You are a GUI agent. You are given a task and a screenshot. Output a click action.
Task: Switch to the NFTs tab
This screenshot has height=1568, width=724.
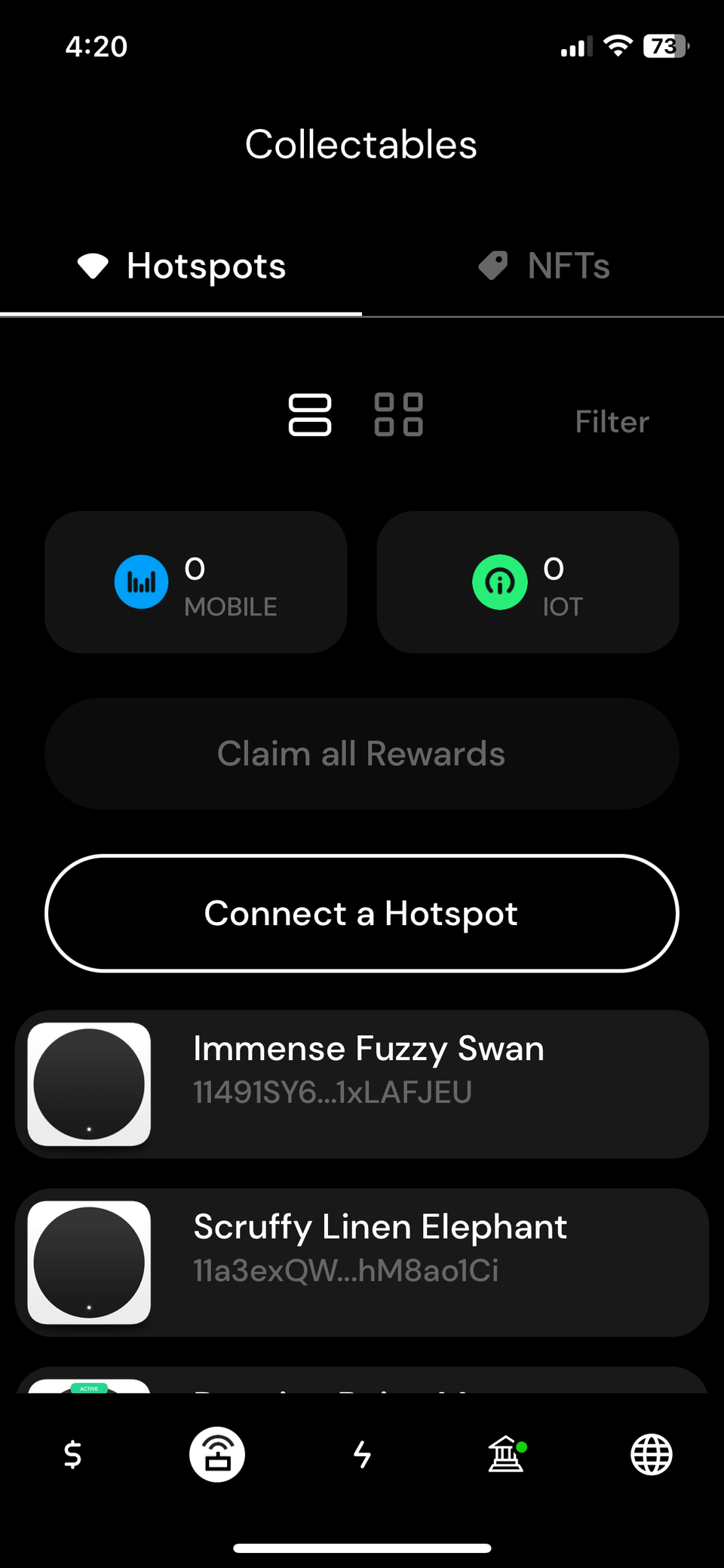coord(544,266)
